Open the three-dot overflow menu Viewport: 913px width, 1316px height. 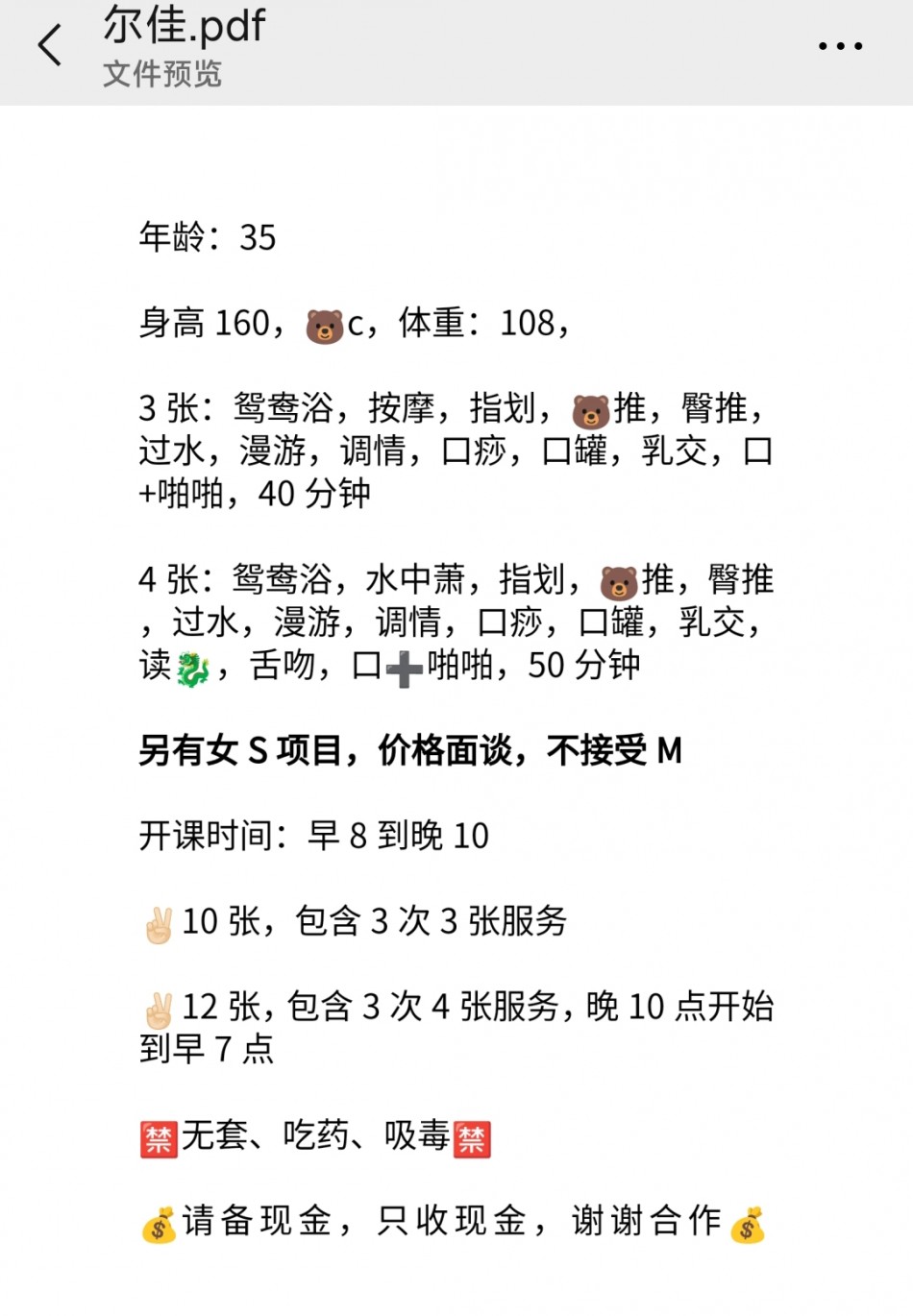[x=840, y=46]
